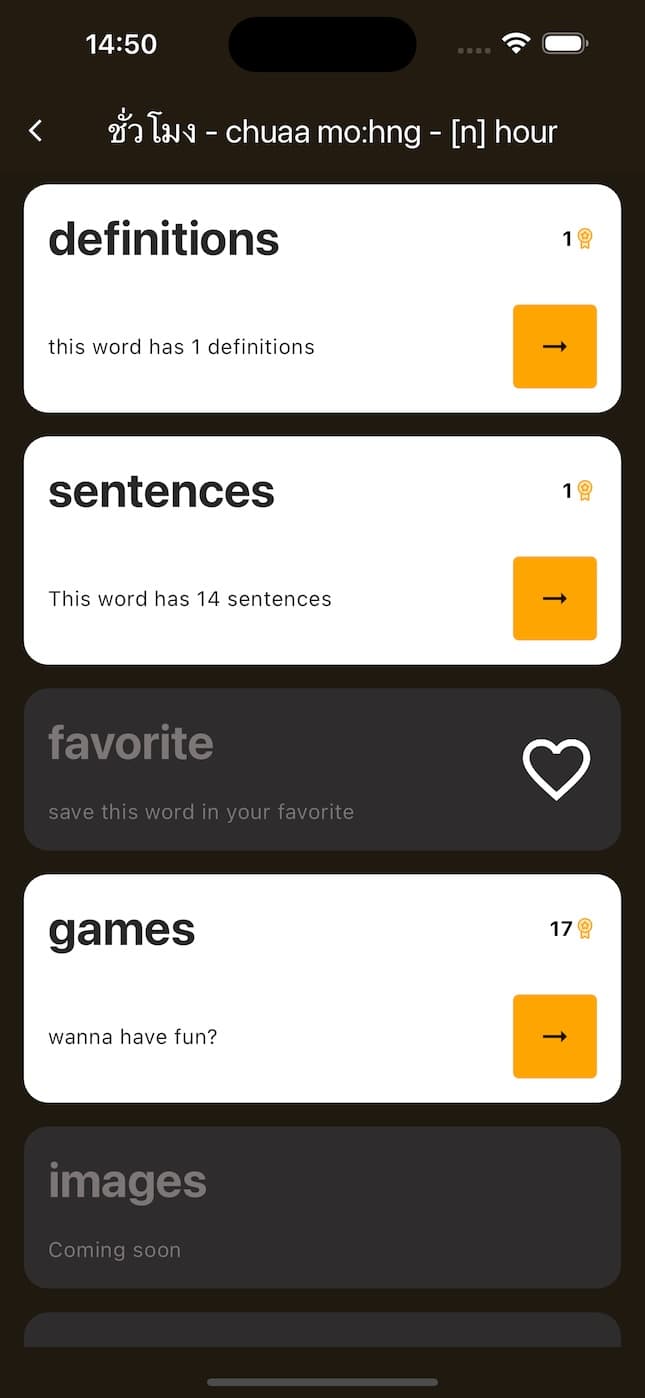Image resolution: width=645 pixels, height=1398 pixels.
Task: Open games with its arrow button
Action: point(554,1036)
